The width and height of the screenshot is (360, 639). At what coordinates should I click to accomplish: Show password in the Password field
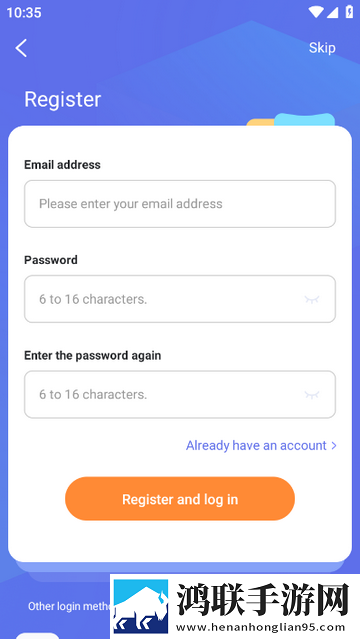point(312,300)
